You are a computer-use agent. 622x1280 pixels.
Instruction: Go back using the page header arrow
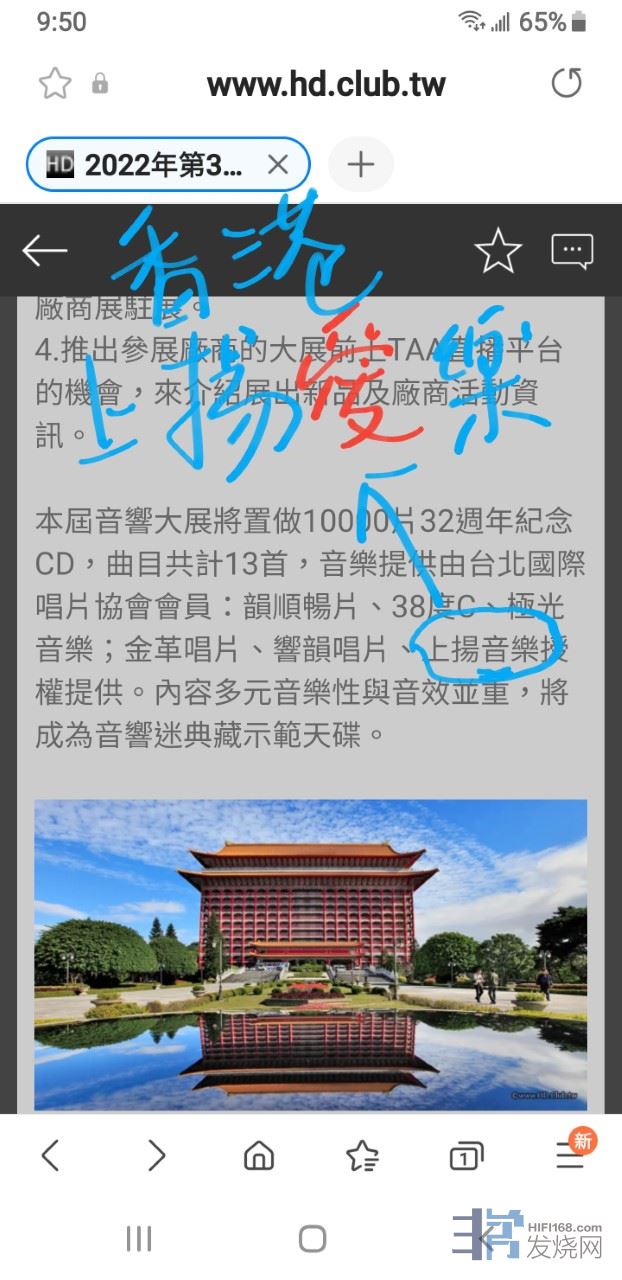point(45,251)
